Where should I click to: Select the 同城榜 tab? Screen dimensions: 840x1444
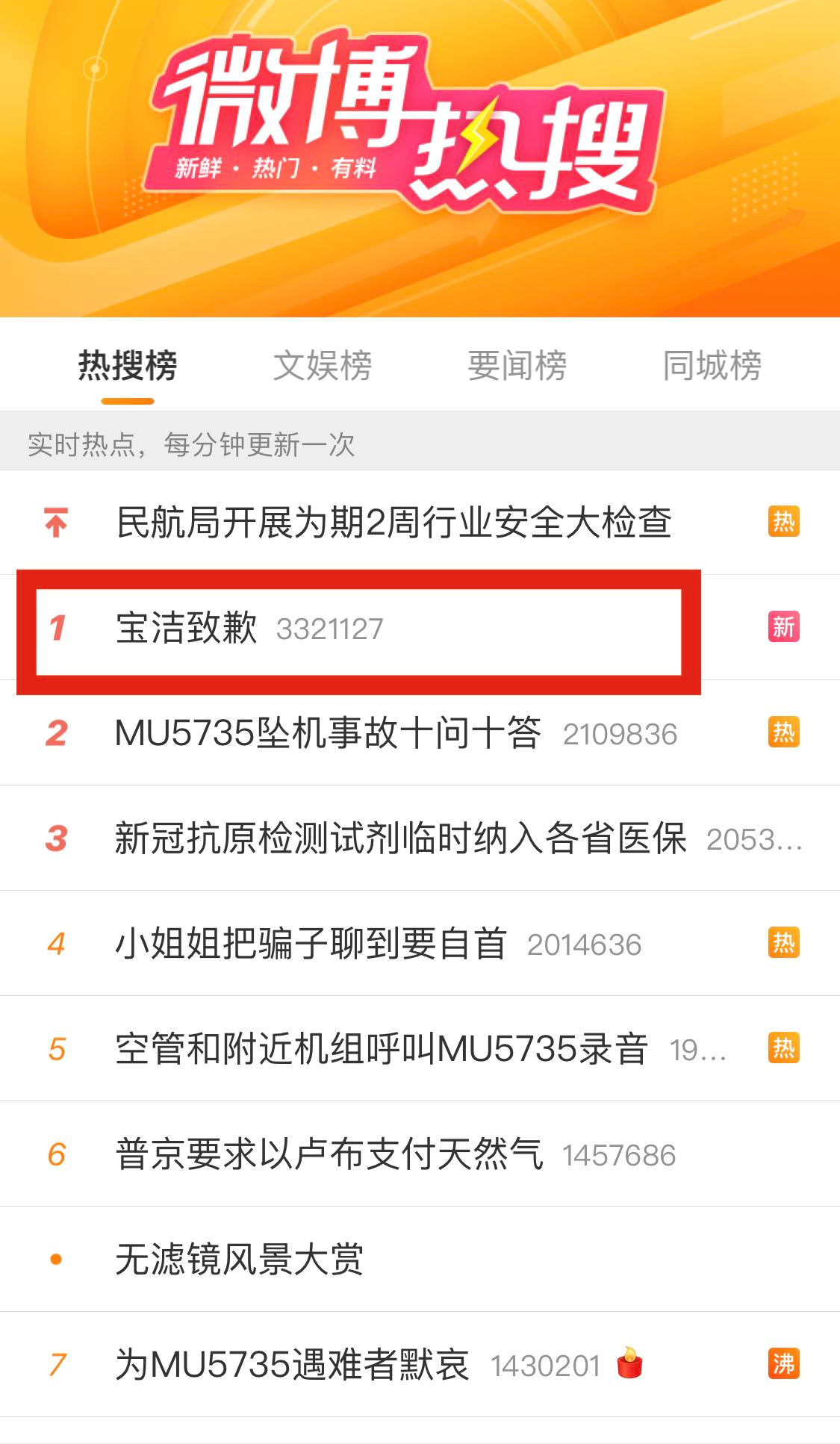coord(712,366)
